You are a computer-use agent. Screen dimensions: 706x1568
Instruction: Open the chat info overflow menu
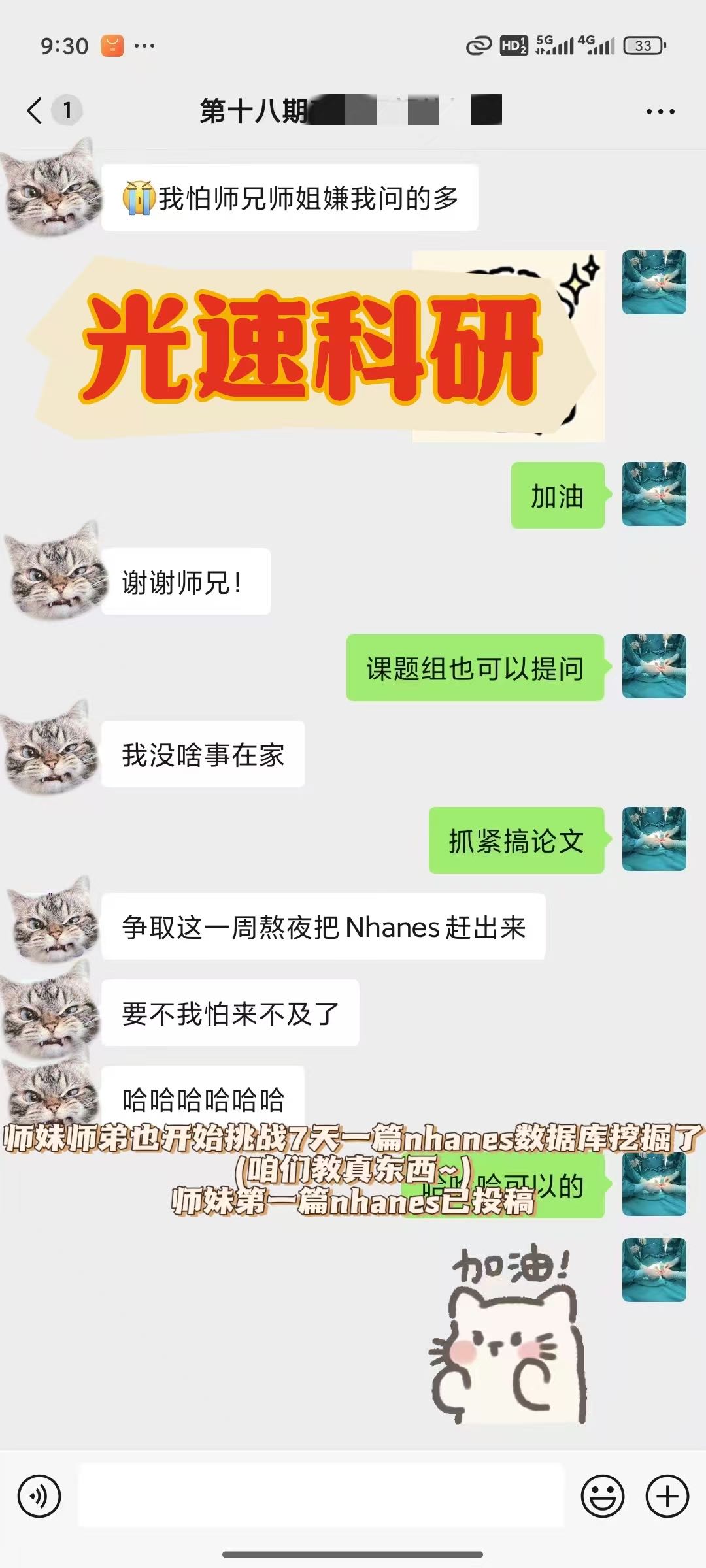point(660,112)
